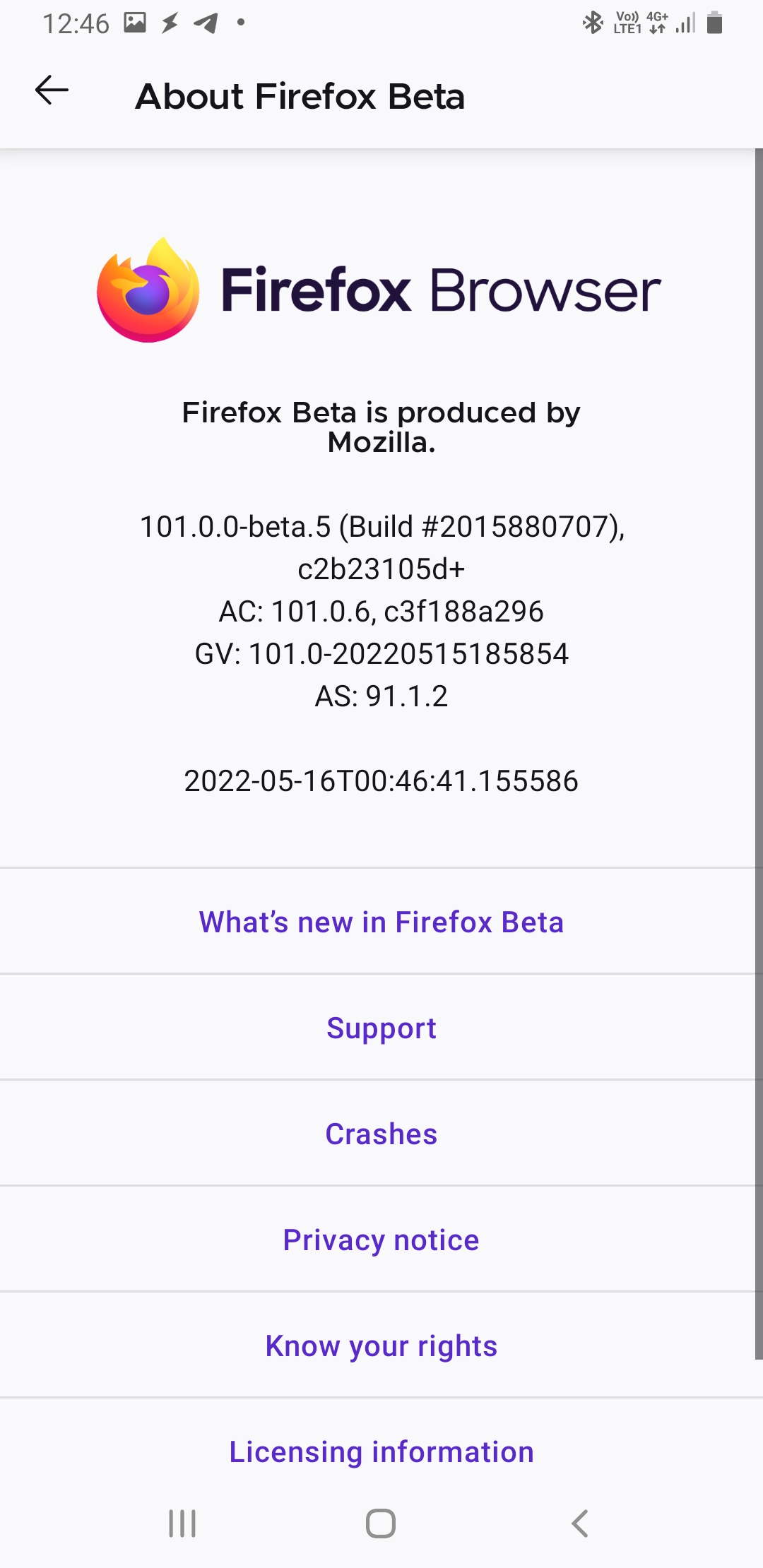The width and height of the screenshot is (763, 1568).
Task: Tap the battery icon in the status bar
Action: 715,23
